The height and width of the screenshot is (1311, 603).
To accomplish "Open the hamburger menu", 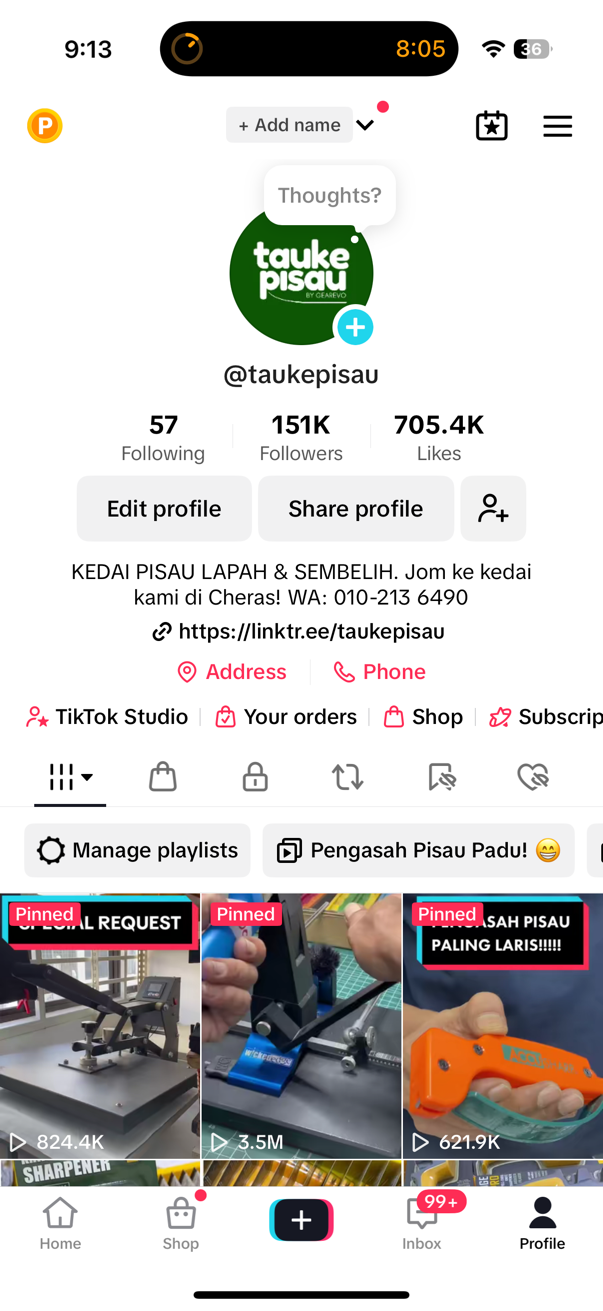I will (x=557, y=126).
